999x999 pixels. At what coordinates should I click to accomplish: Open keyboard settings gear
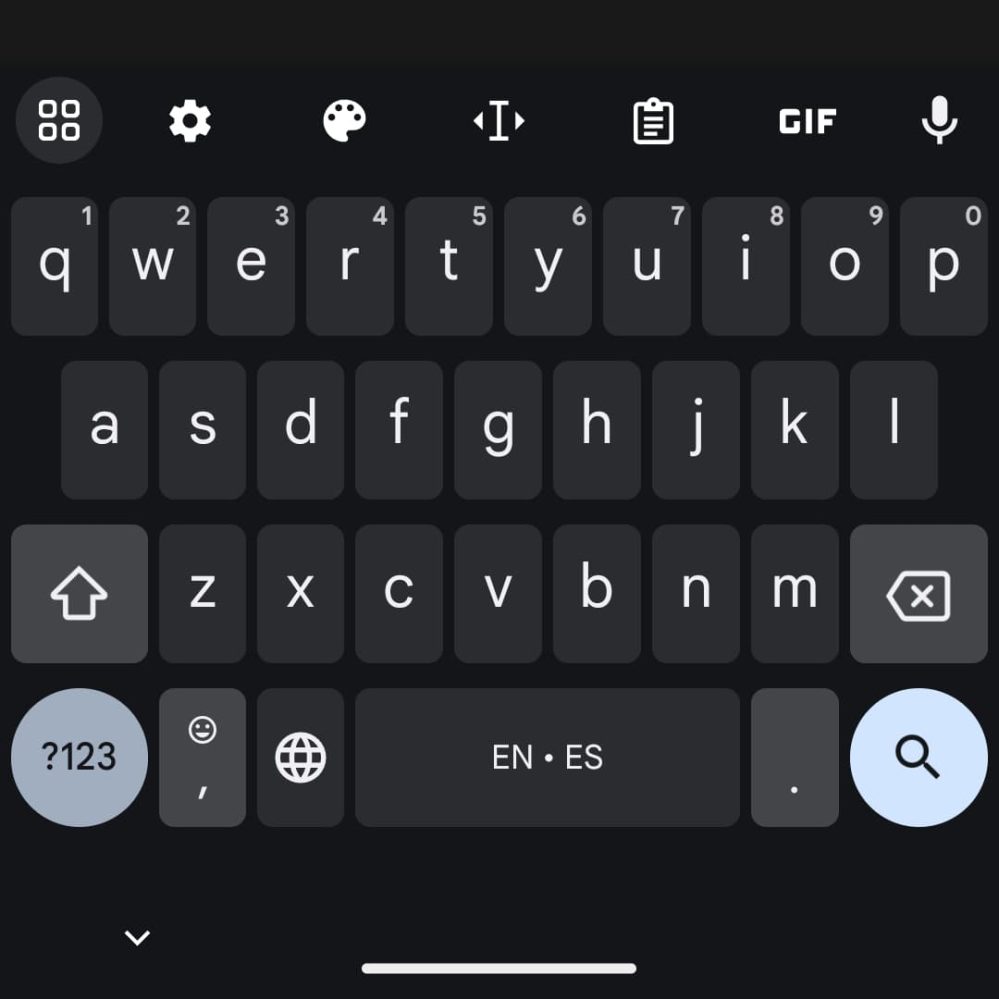(190, 122)
